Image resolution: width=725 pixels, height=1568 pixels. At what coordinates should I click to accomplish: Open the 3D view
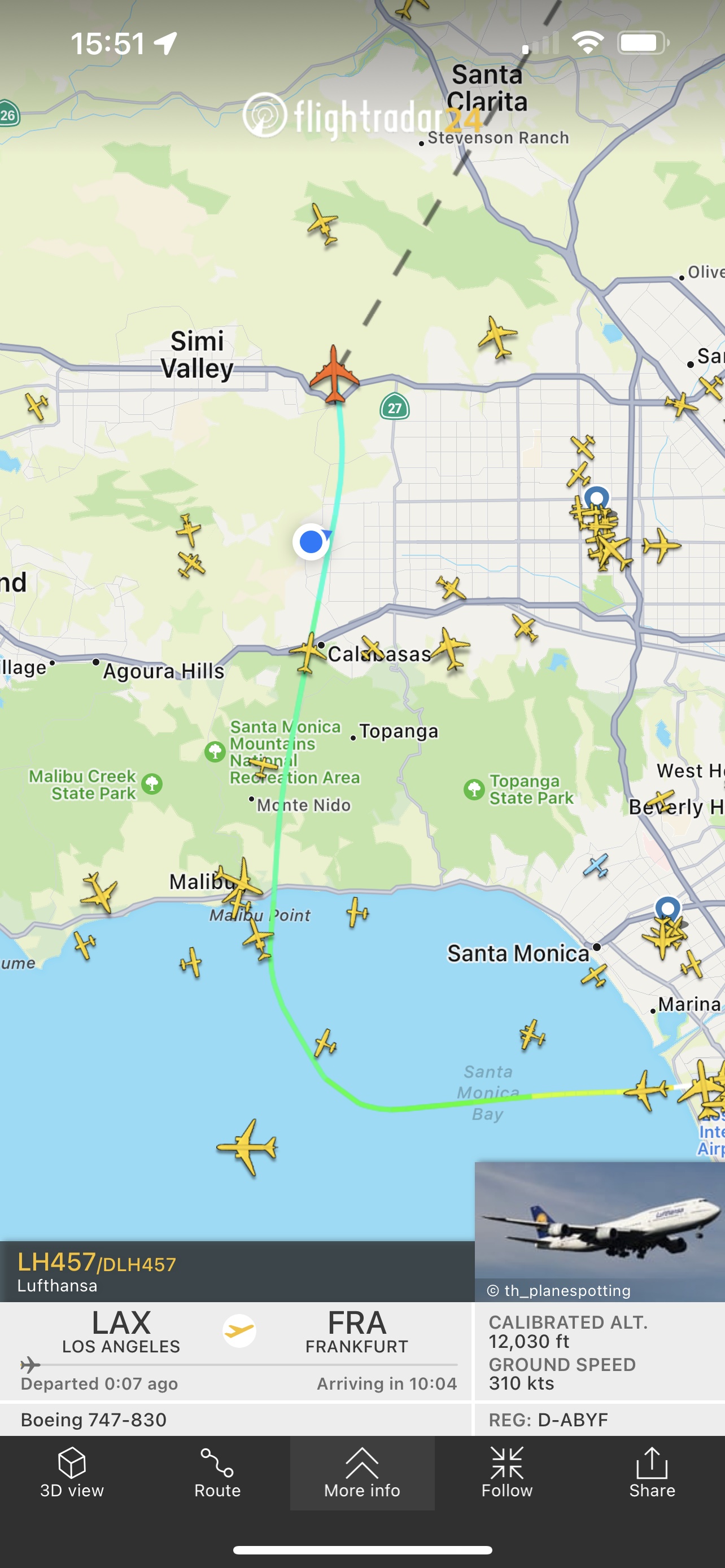pos(72,1473)
